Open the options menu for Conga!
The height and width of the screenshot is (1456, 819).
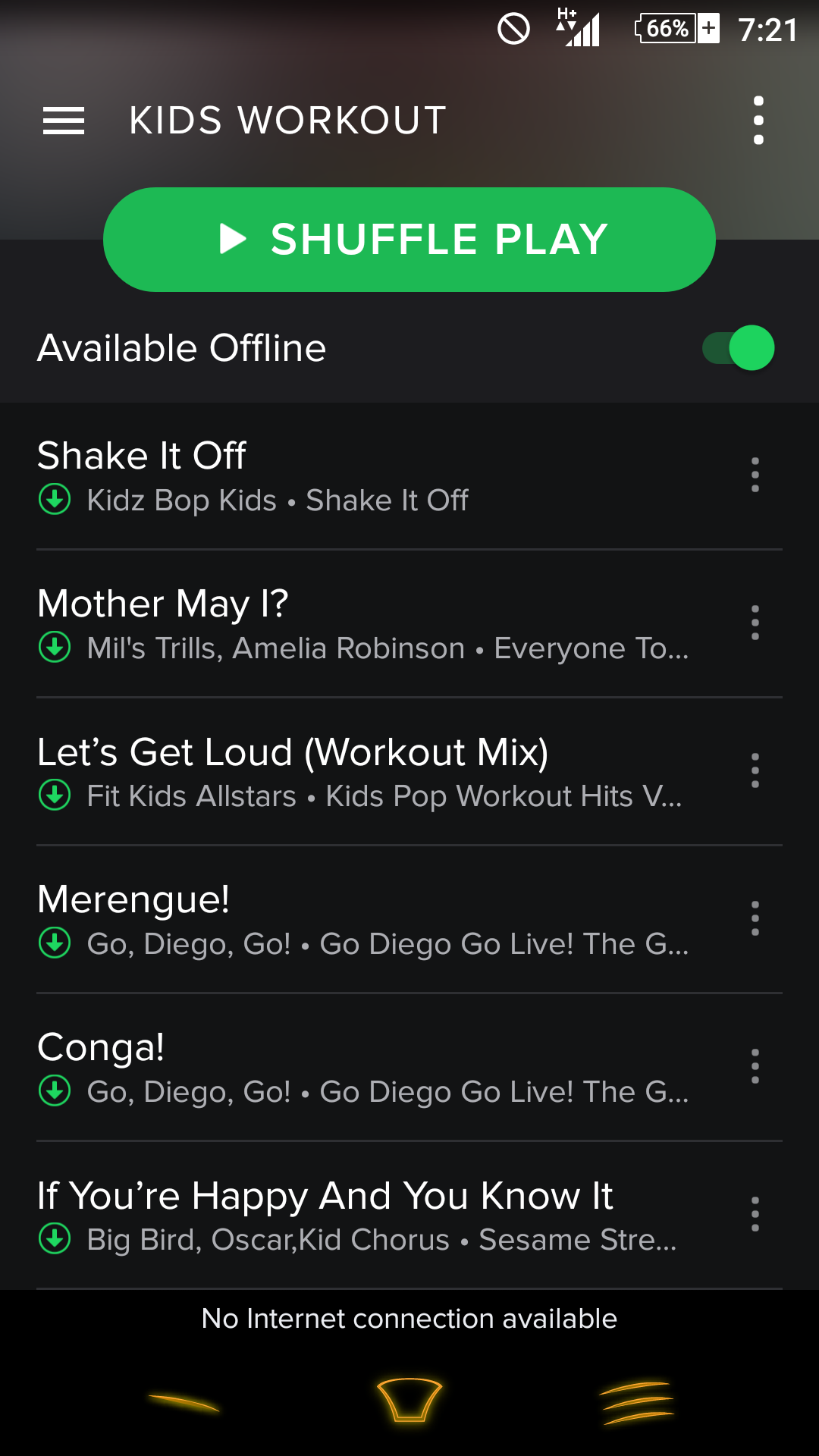click(x=755, y=1067)
